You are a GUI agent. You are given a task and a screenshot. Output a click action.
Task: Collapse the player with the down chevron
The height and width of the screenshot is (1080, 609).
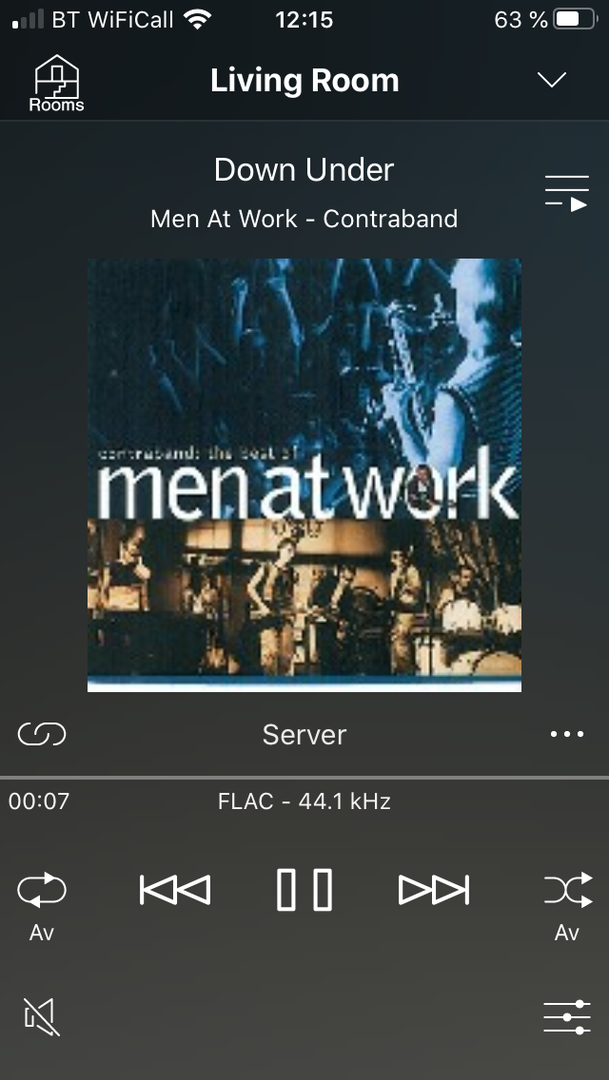pos(552,80)
